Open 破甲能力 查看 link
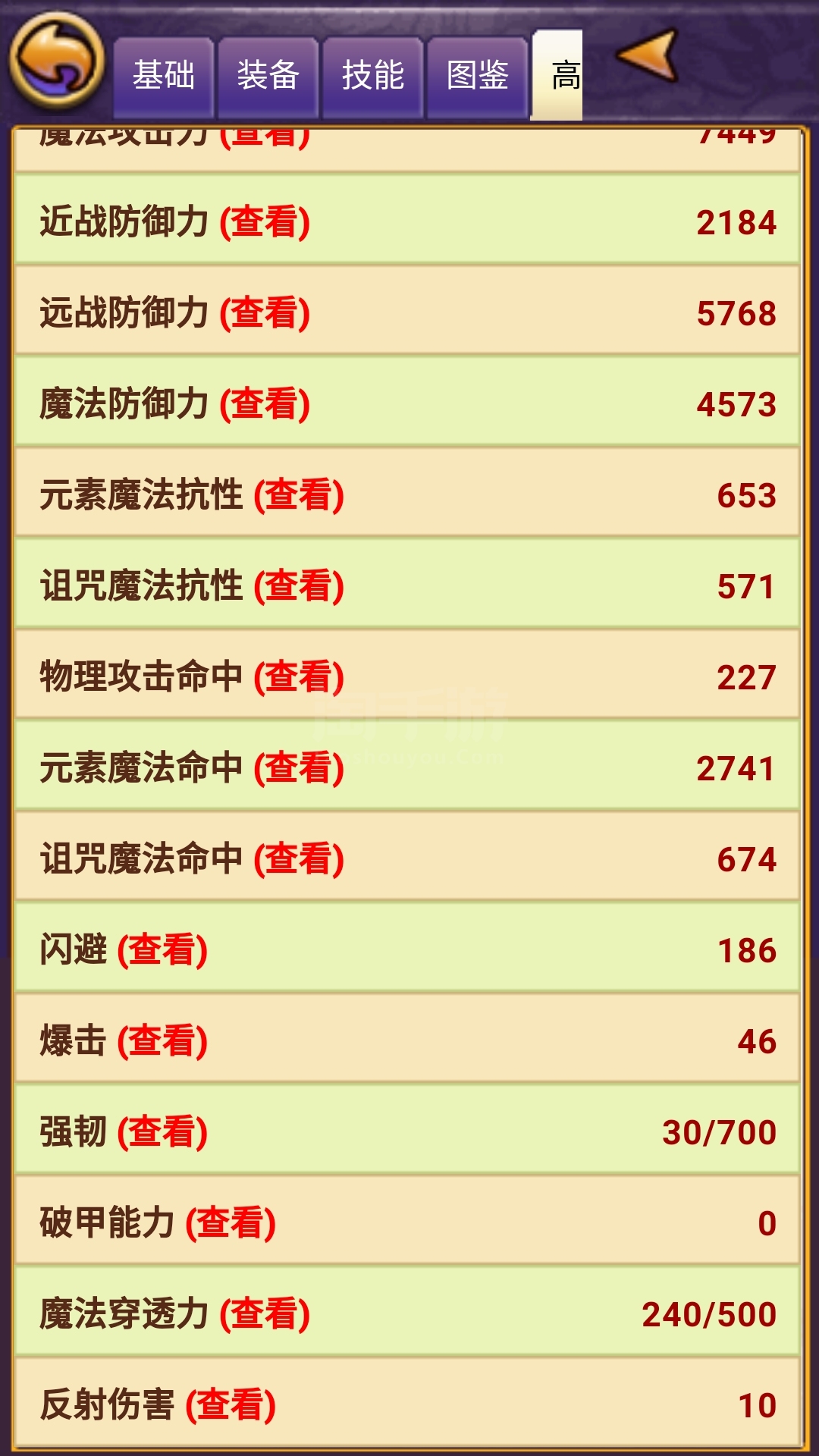 [x=231, y=1223]
